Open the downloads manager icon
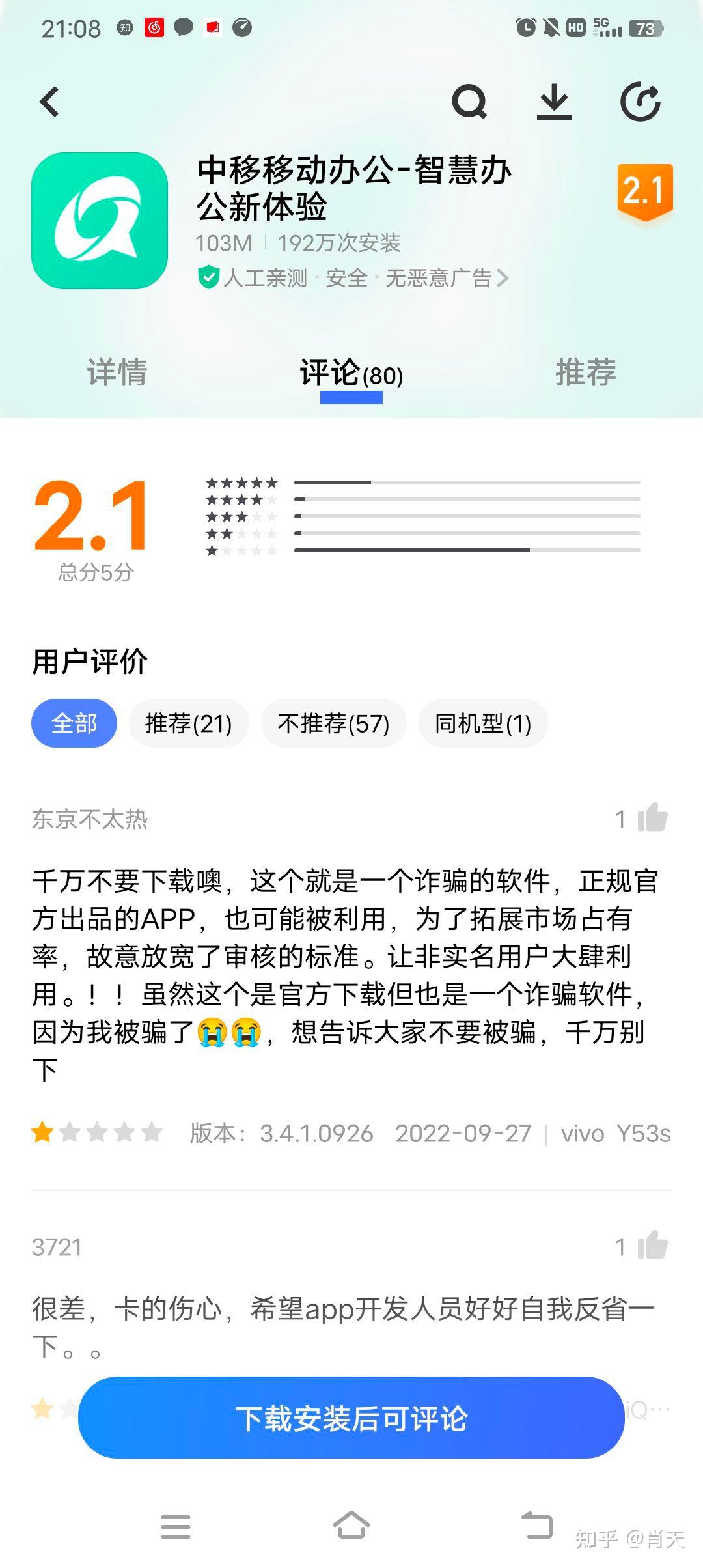This screenshot has height=1568, width=703. (x=555, y=102)
